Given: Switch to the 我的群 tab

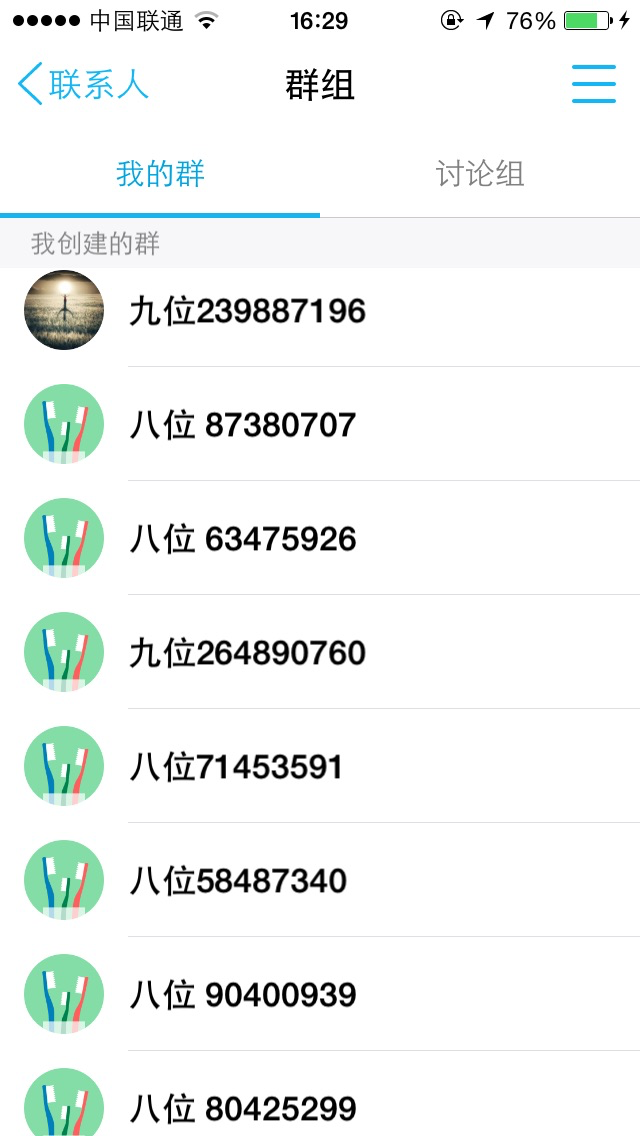Looking at the screenshot, I should pyautogui.click(x=160, y=175).
